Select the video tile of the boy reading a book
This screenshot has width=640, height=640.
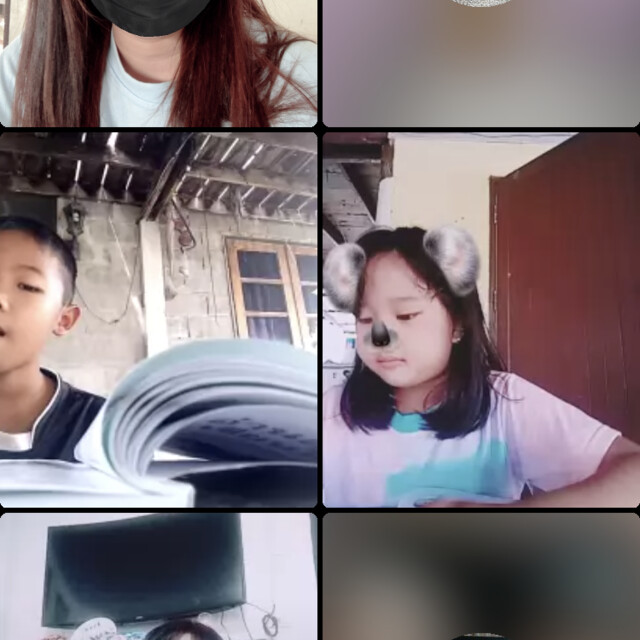tap(158, 320)
